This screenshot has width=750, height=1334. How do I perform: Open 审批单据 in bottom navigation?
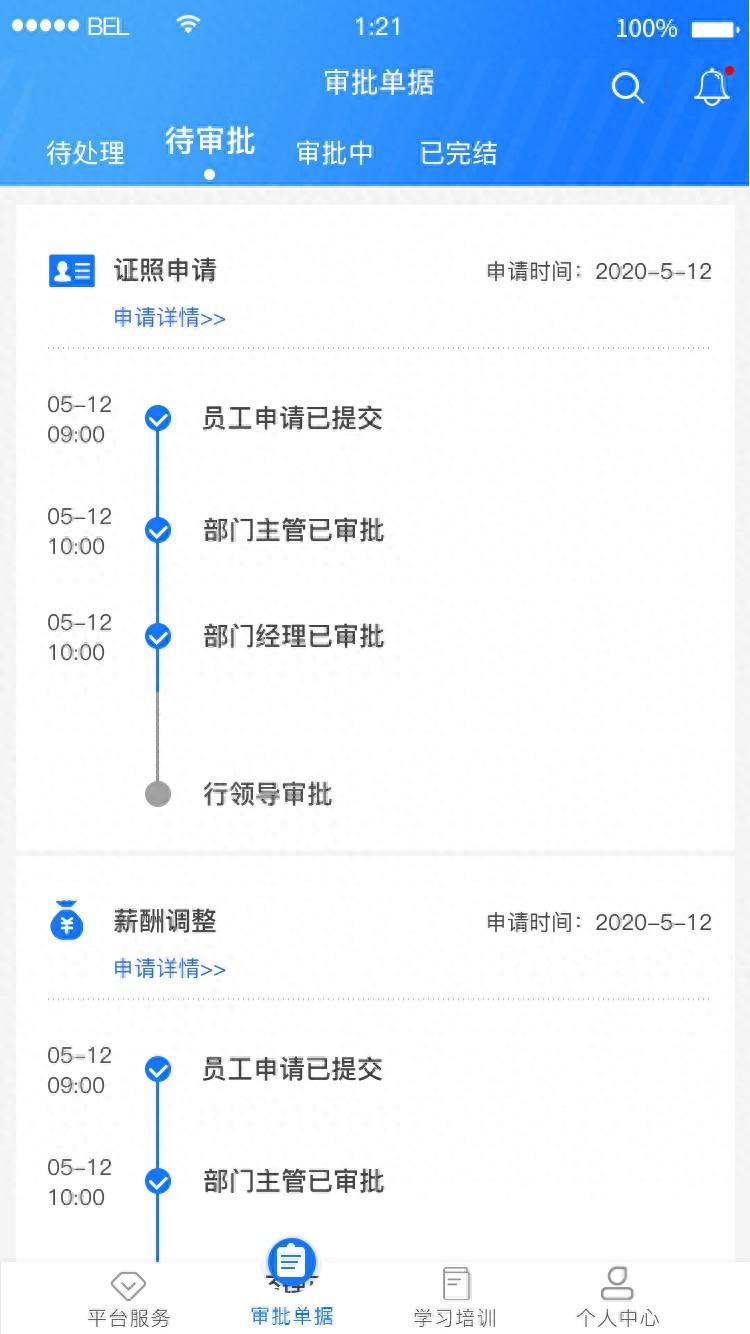point(292,1288)
